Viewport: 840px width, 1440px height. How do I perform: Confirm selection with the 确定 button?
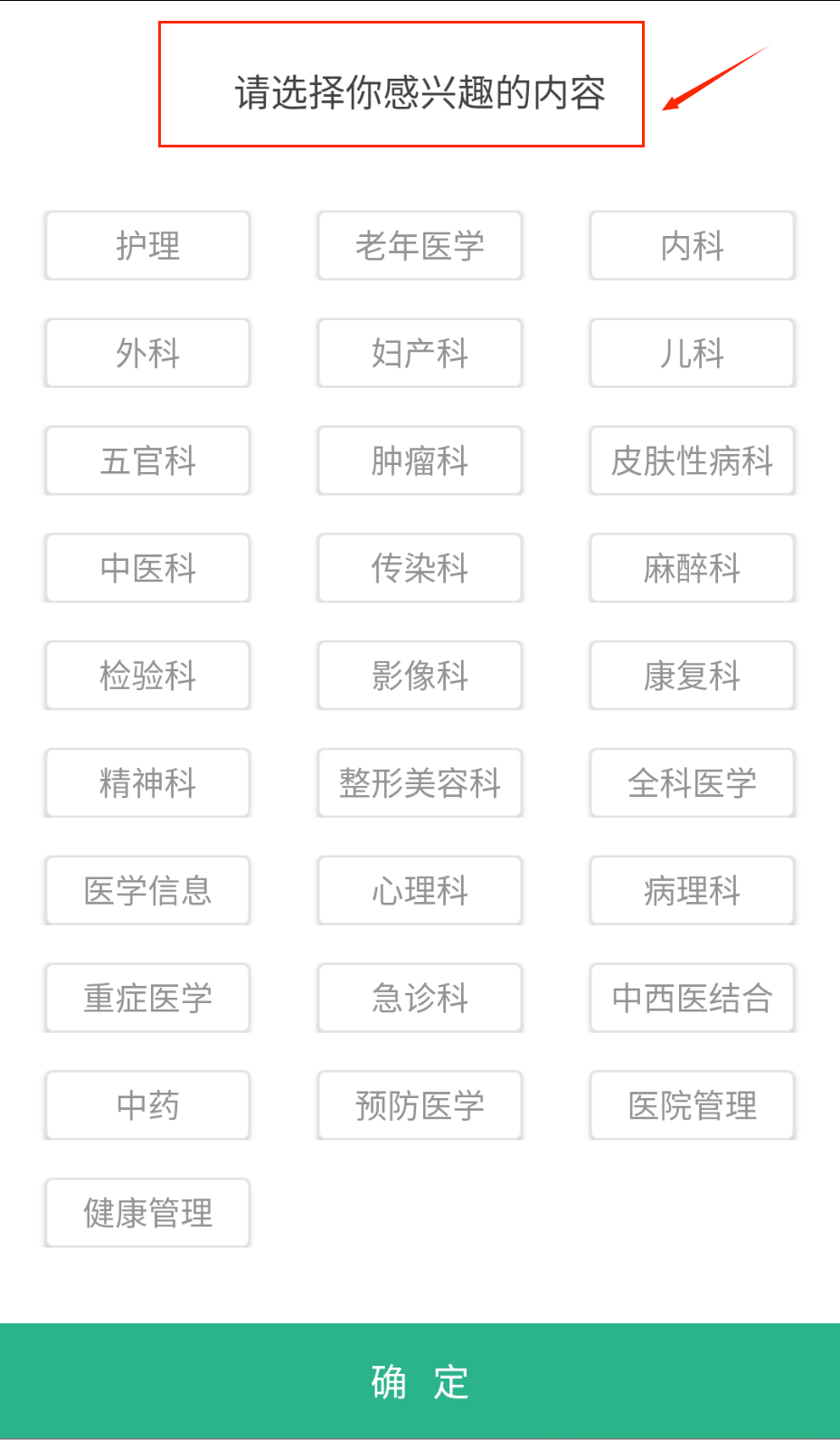pyautogui.click(x=420, y=1382)
